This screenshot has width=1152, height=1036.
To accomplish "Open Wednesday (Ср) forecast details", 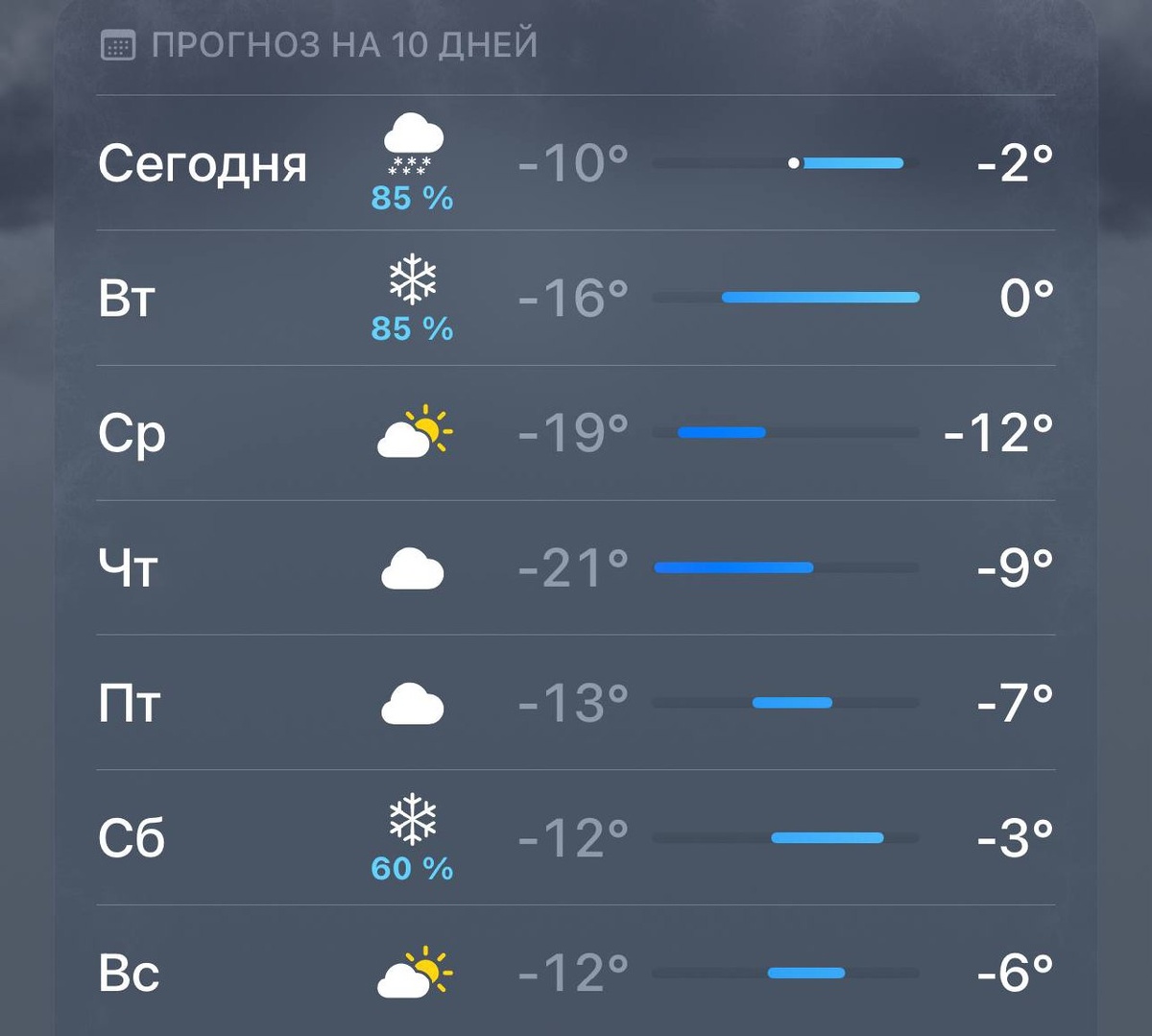I will click(576, 433).
